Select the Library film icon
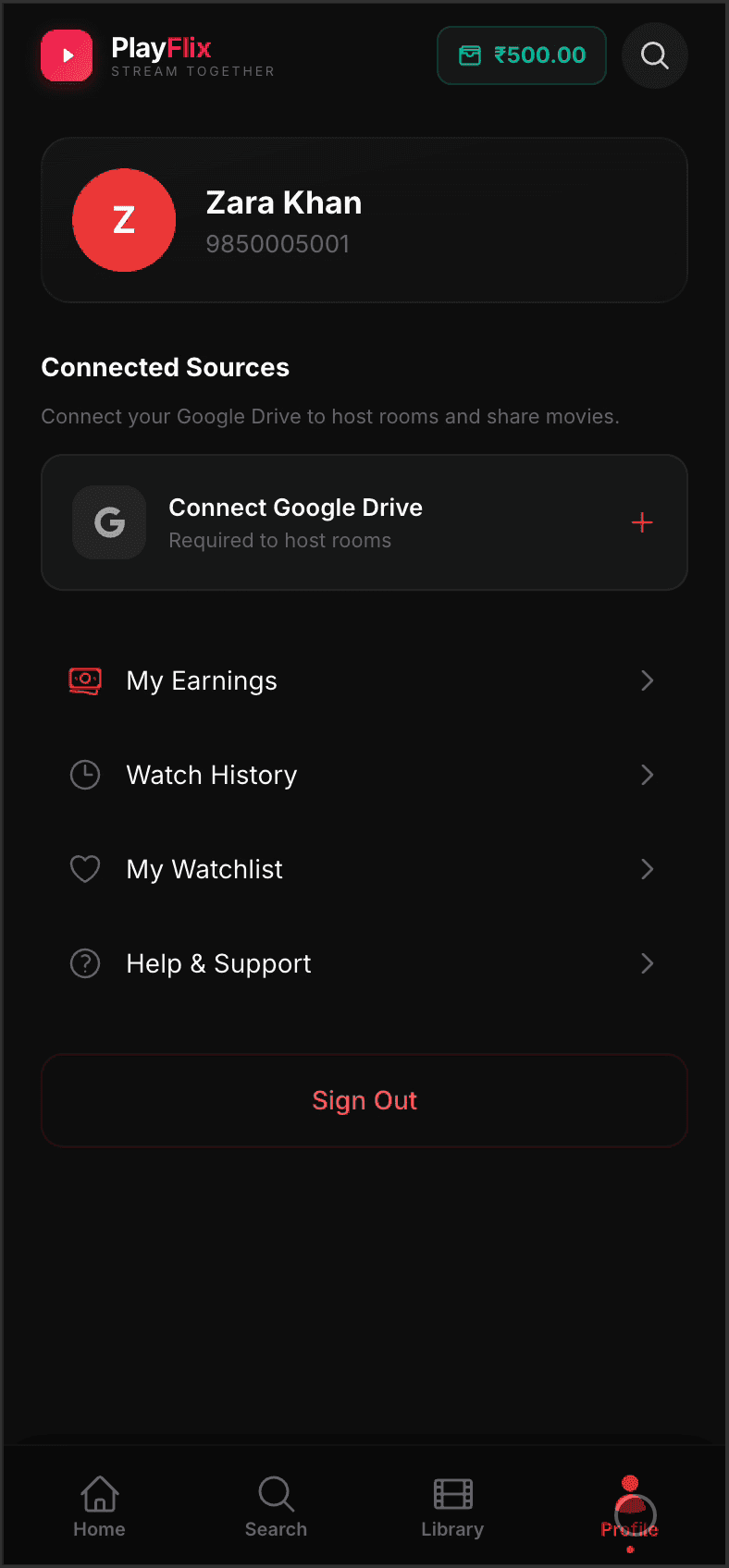The image size is (729, 1568). coord(452,1505)
